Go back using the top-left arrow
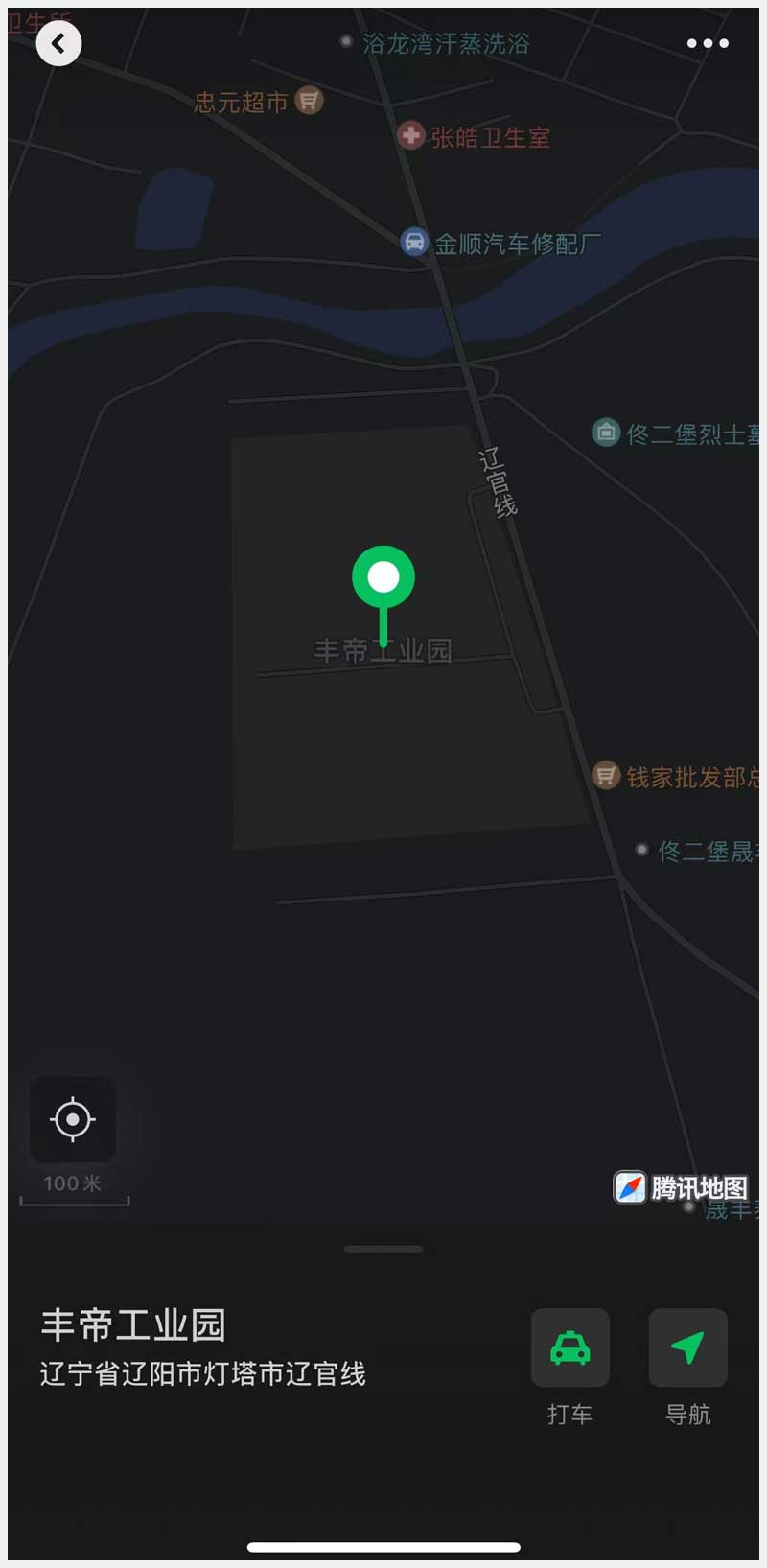This screenshot has height=1568, width=767. pos(58,43)
